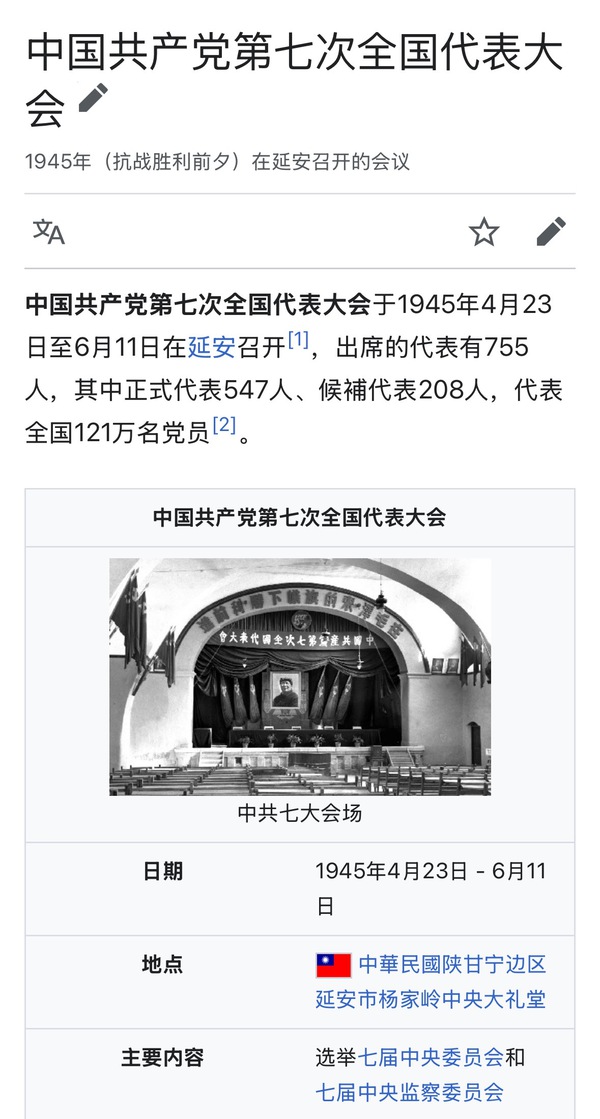The height and width of the screenshot is (1119, 600).
Task: Open the 陕甘宁边区 link
Action: coord(492,965)
